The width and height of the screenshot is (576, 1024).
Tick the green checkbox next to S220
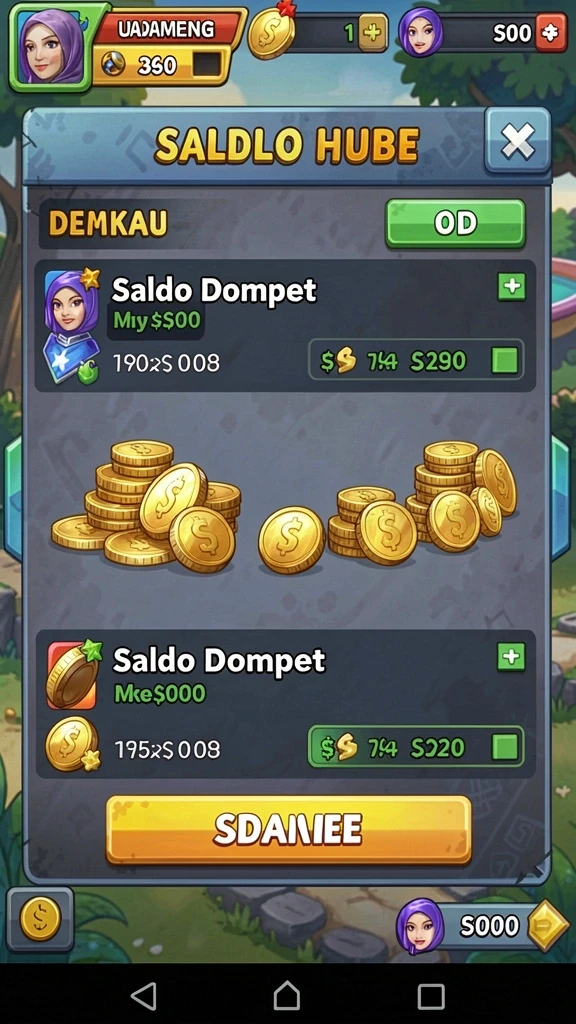[505, 746]
